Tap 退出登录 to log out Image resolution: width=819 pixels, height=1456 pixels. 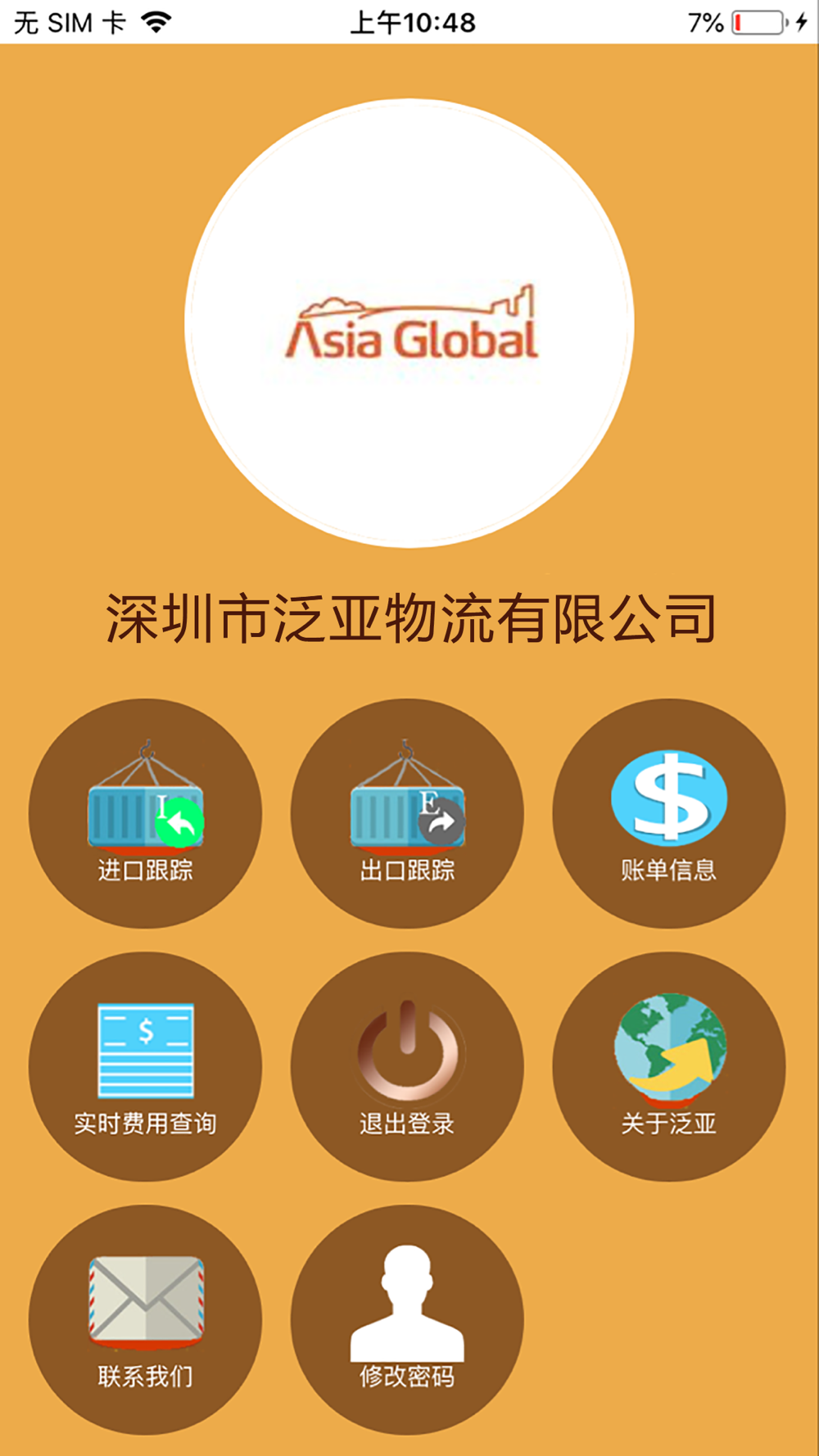click(407, 1066)
